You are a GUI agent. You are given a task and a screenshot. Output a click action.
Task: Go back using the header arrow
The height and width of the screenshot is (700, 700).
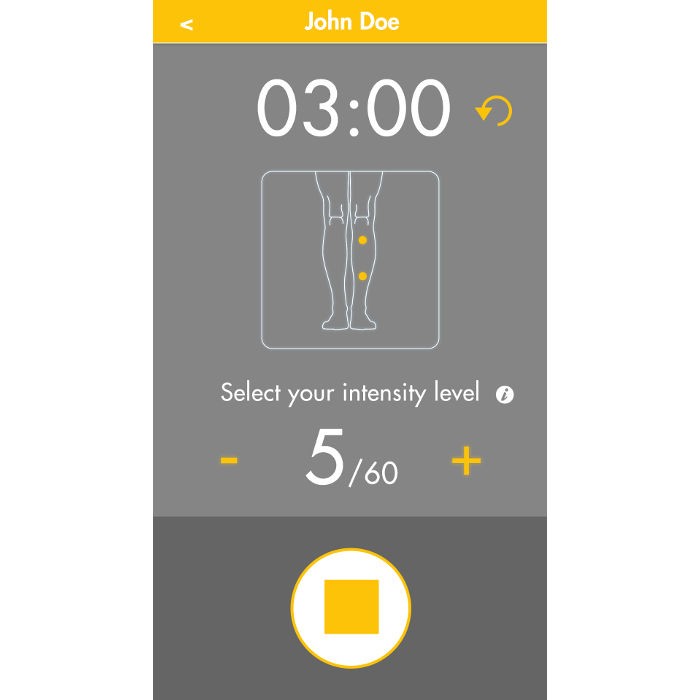[186, 24]
